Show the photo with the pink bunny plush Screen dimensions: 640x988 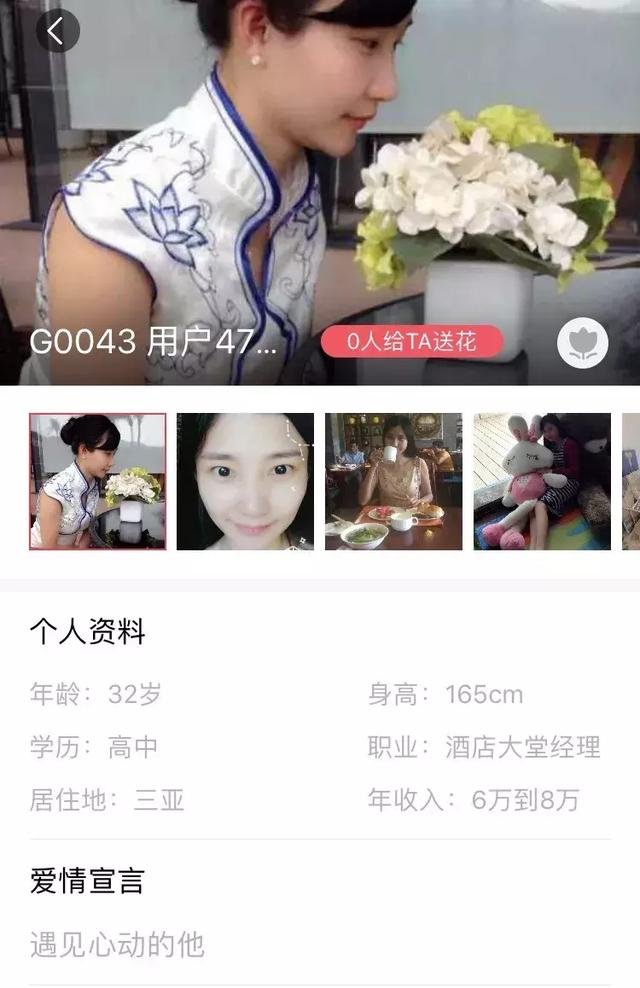541,482
